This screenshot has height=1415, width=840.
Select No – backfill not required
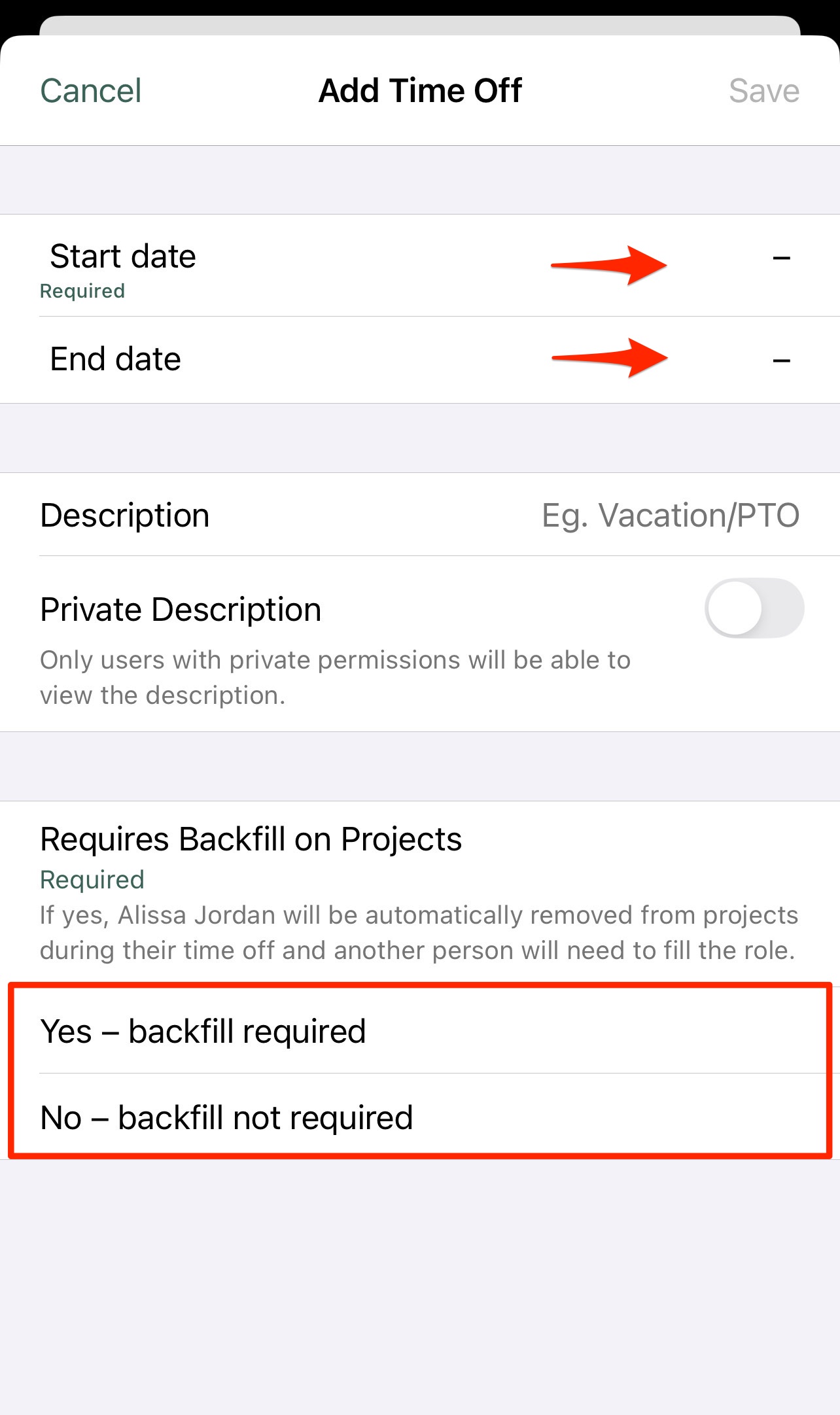(x=226, y=1117)
